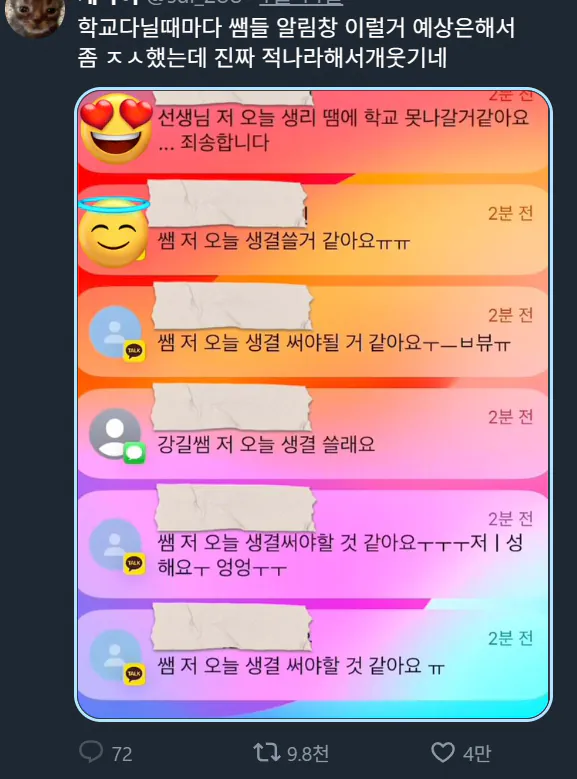Open the attached notification screenshot image

coord(313,404)
